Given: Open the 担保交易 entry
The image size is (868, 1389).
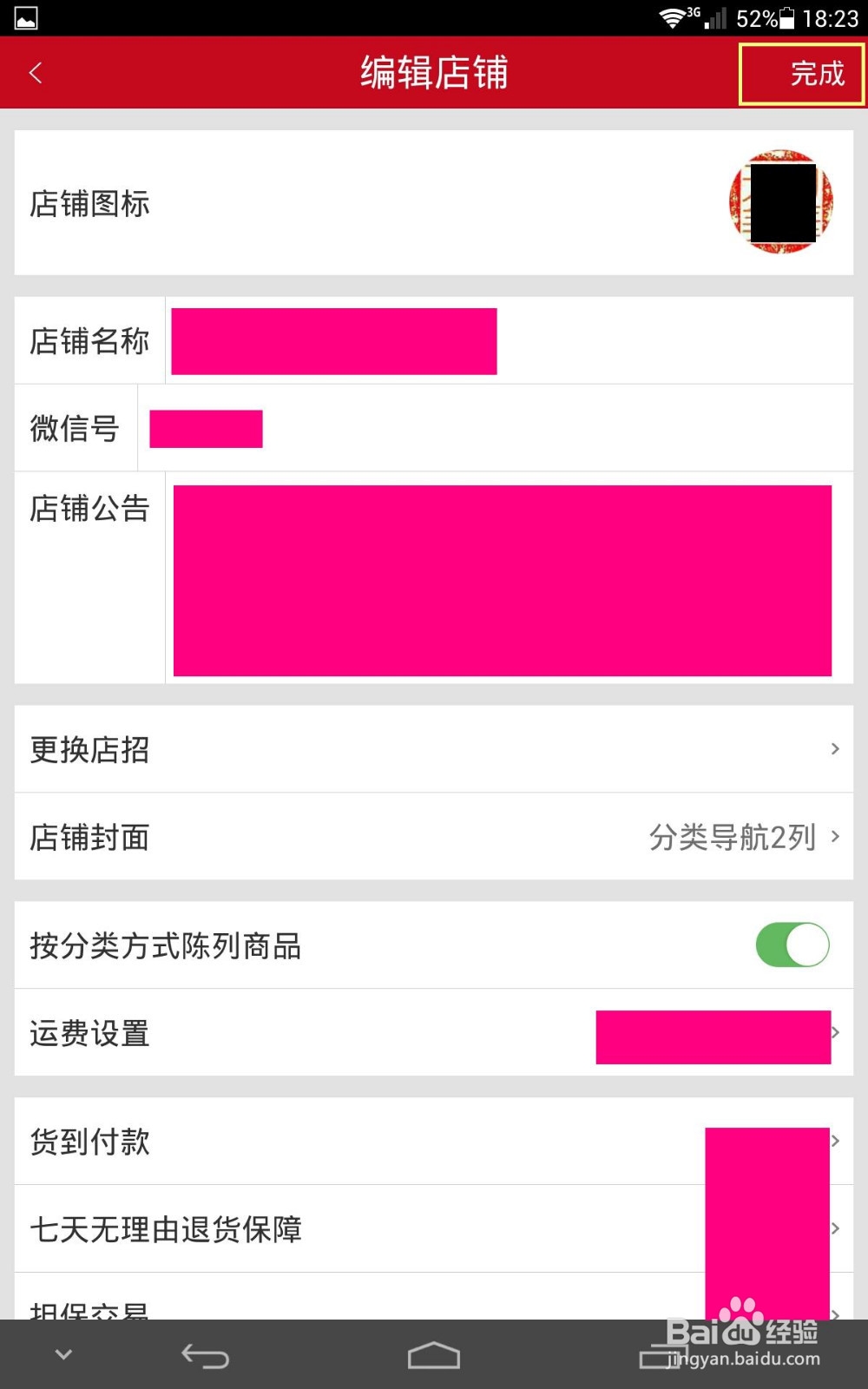Looking at the screenshot, I should coord(347,1311).
